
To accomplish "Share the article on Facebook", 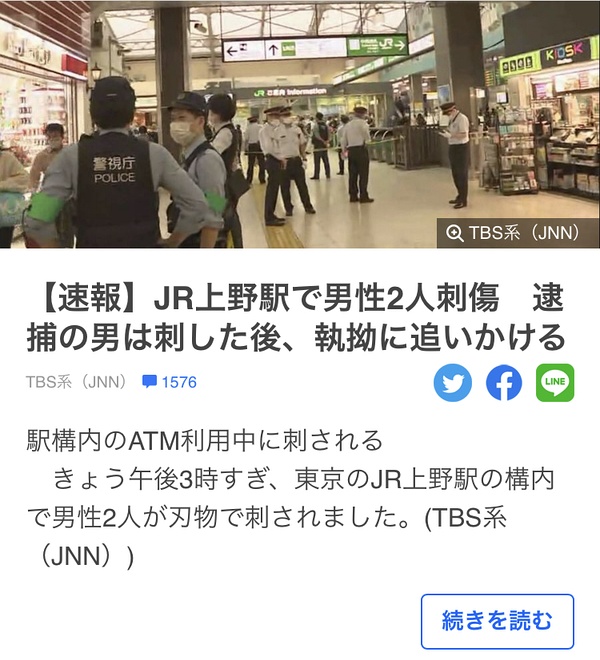I will coord(504,383).
